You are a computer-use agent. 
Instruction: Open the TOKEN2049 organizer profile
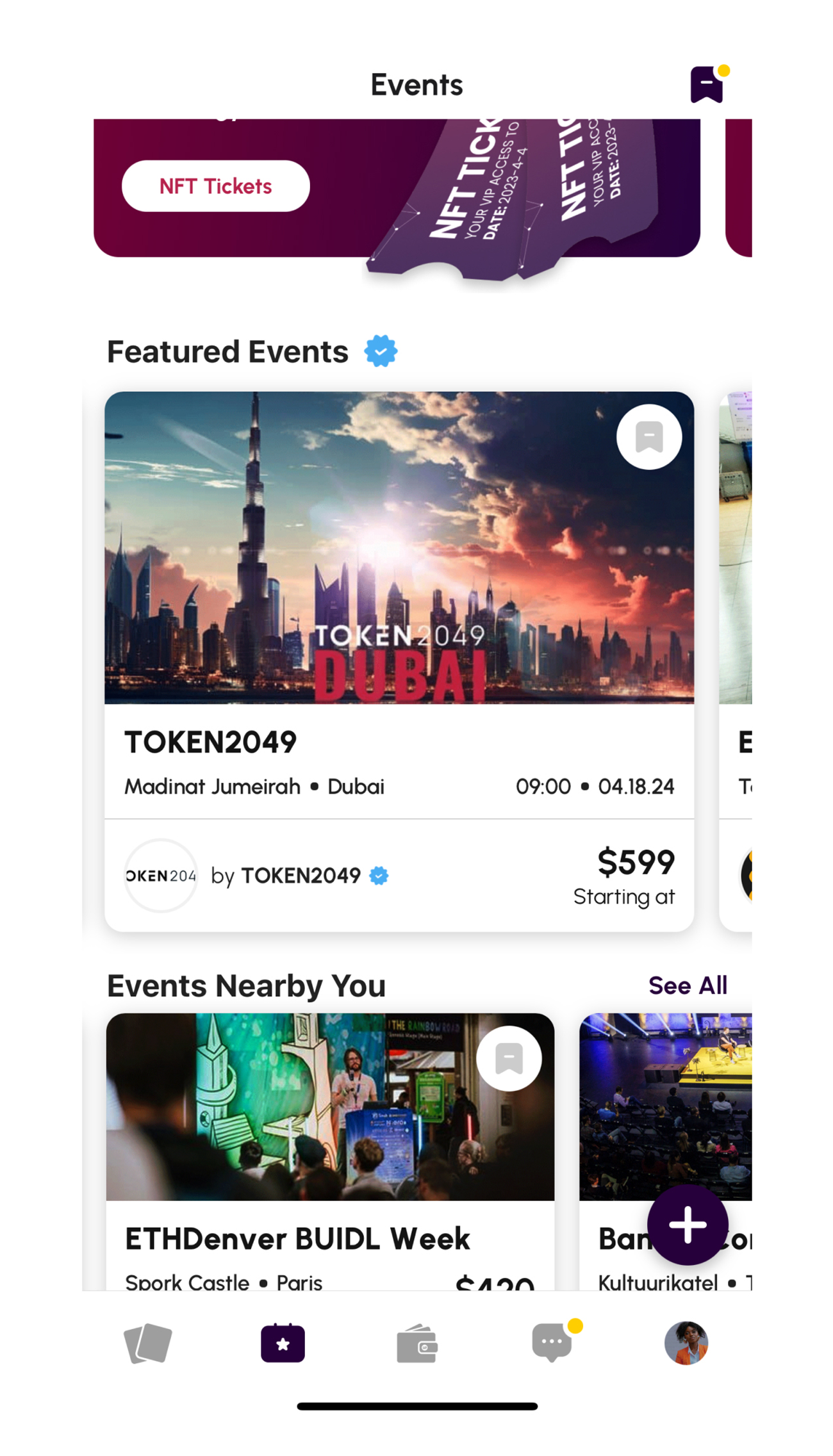pos(300,876)
